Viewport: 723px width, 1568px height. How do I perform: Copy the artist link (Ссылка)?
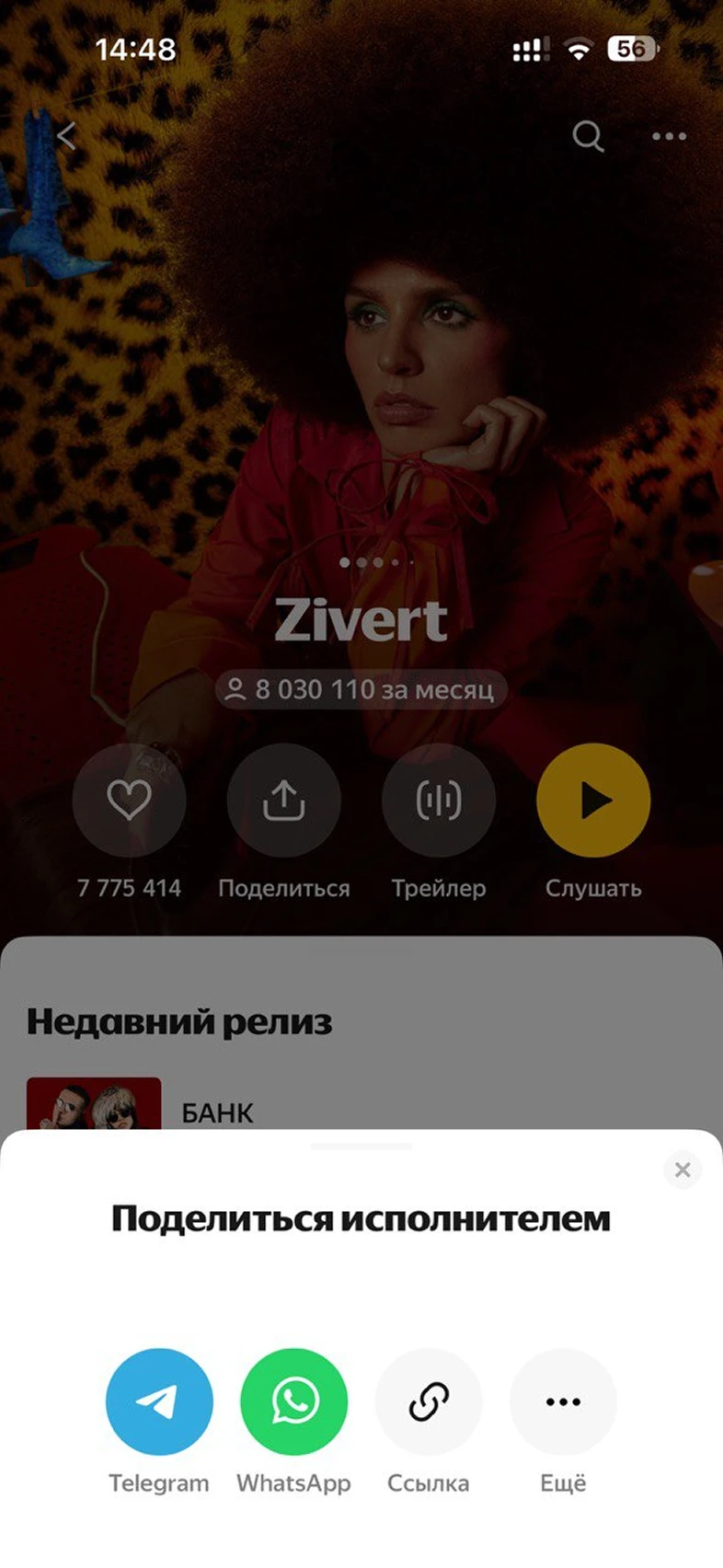tap(429, 1401)
